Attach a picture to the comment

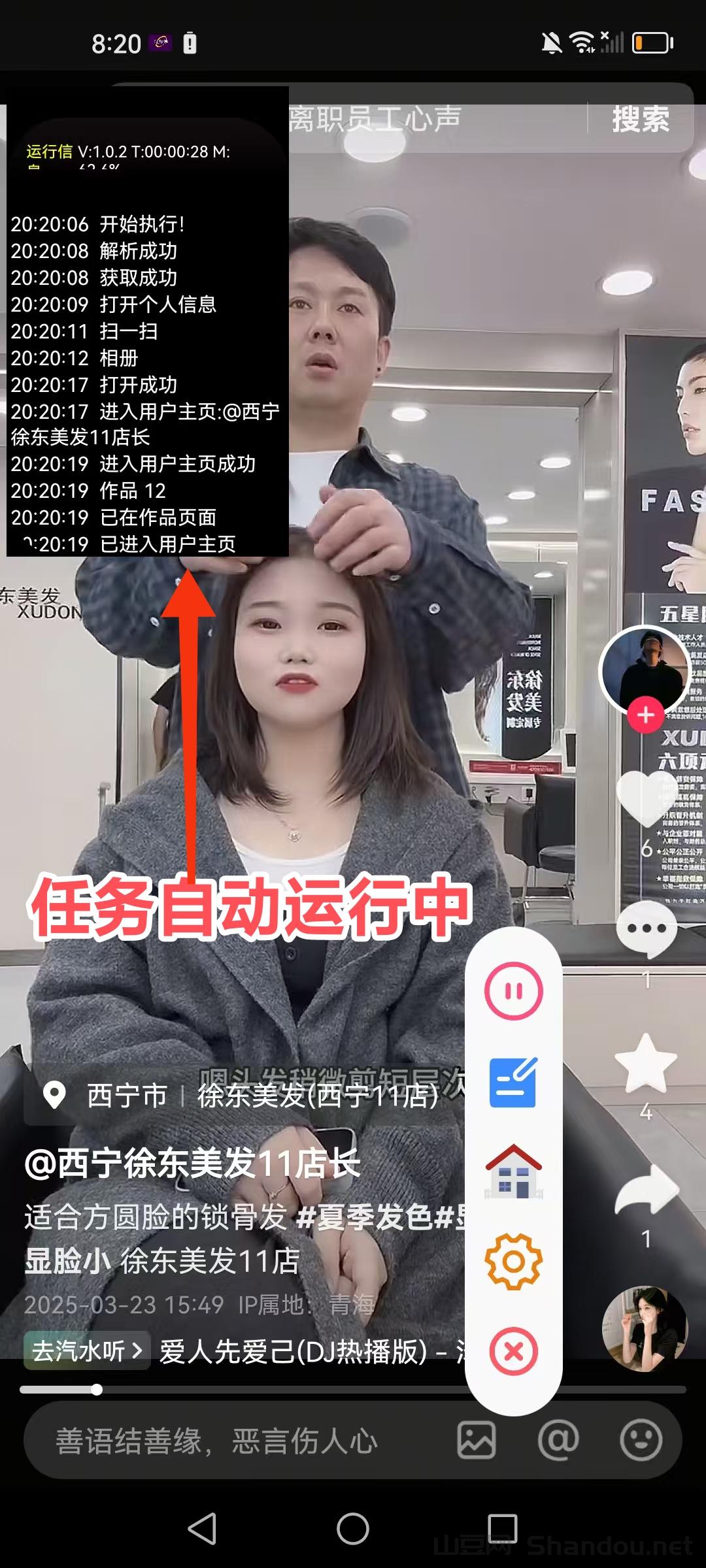477,1441
